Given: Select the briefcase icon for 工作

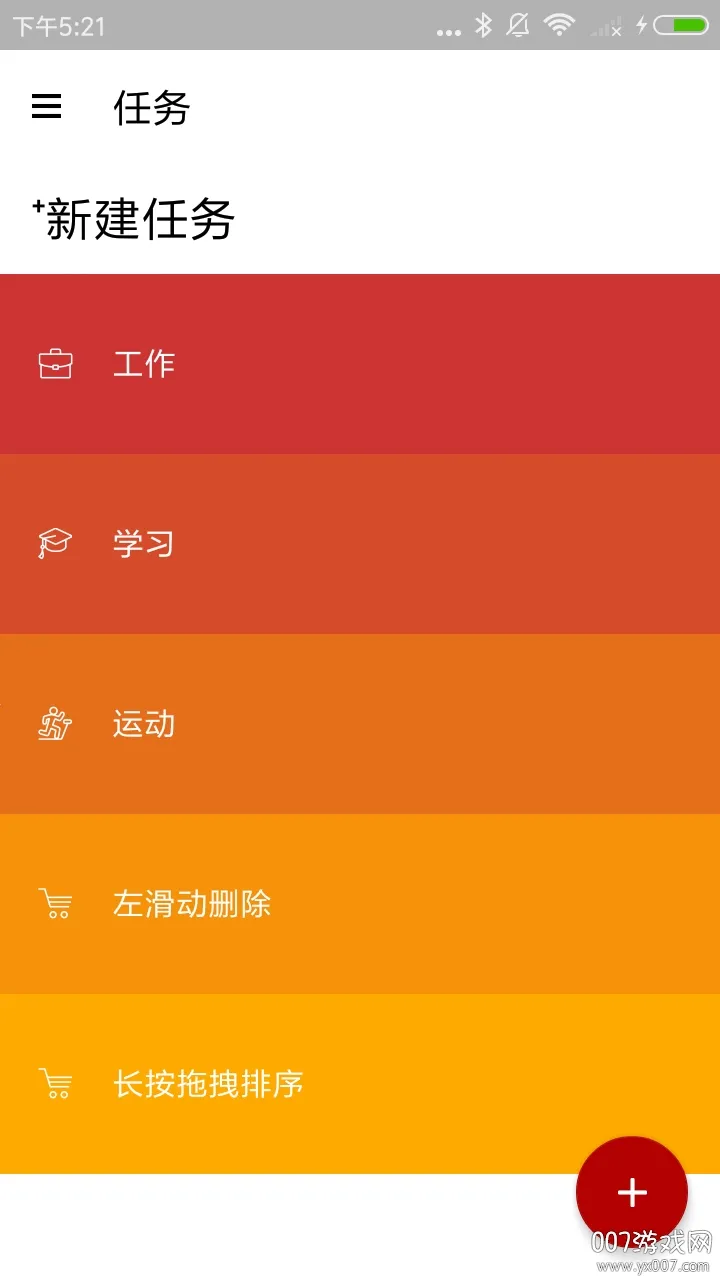Looking at the screenshot, I should 55,363.
